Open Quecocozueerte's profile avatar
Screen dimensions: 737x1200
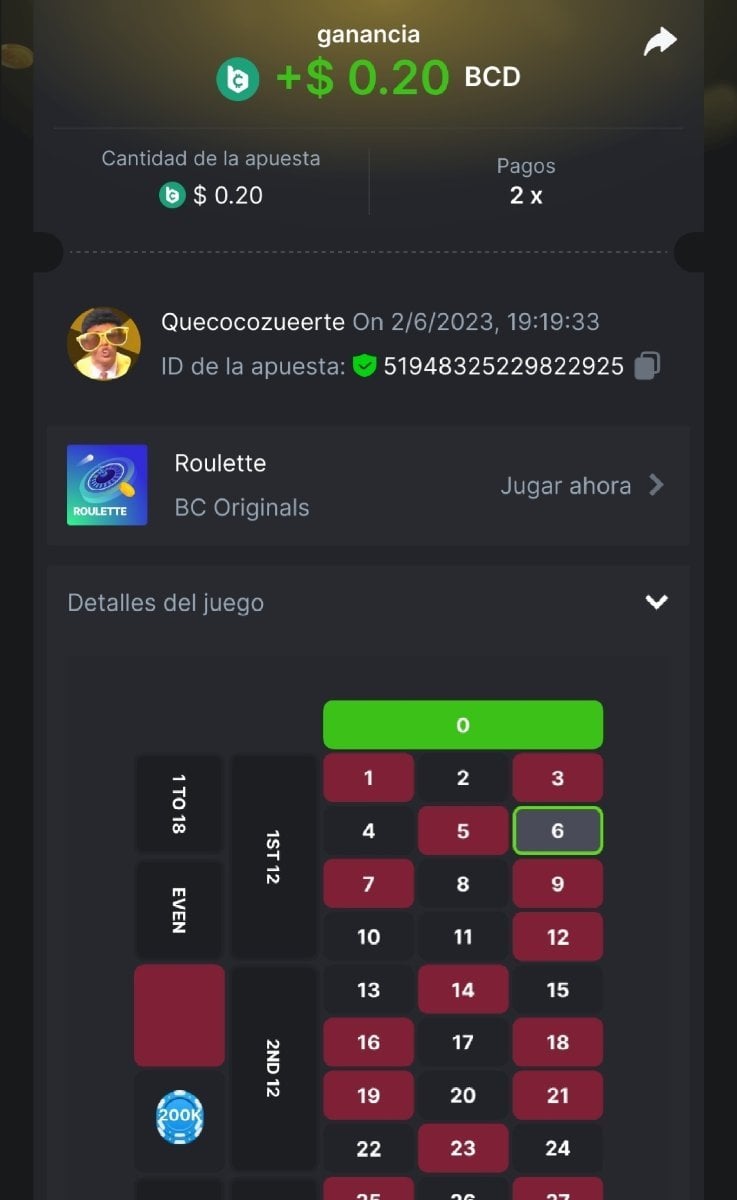coord(103,344)
